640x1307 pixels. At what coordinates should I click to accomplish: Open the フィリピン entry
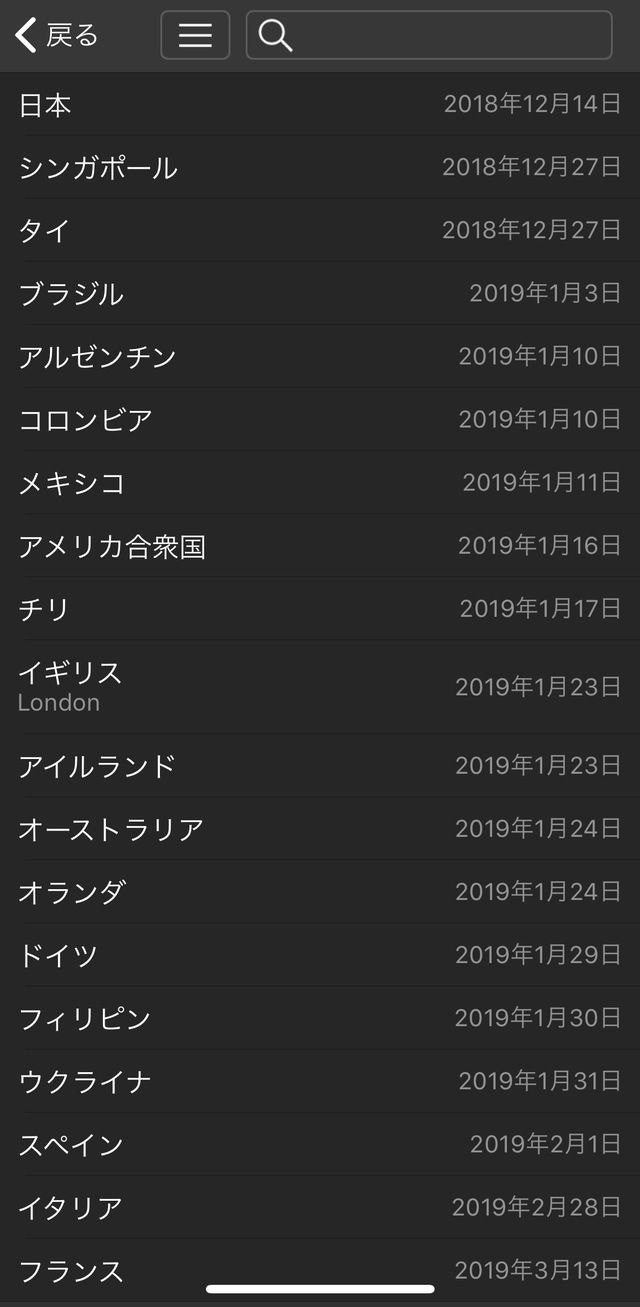(x=320, y=1018)
